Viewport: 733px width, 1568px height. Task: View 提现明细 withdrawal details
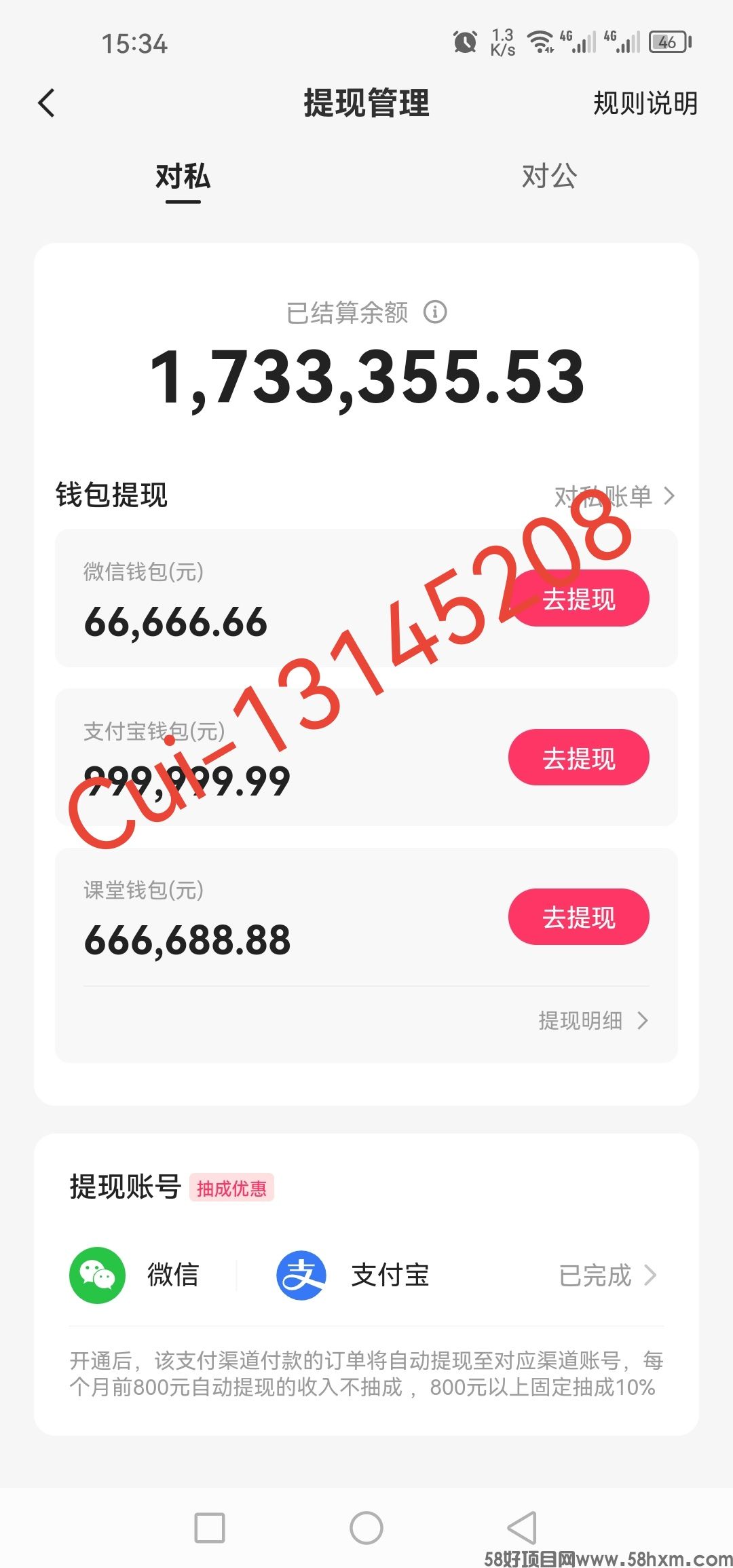tap(593, 1020)
